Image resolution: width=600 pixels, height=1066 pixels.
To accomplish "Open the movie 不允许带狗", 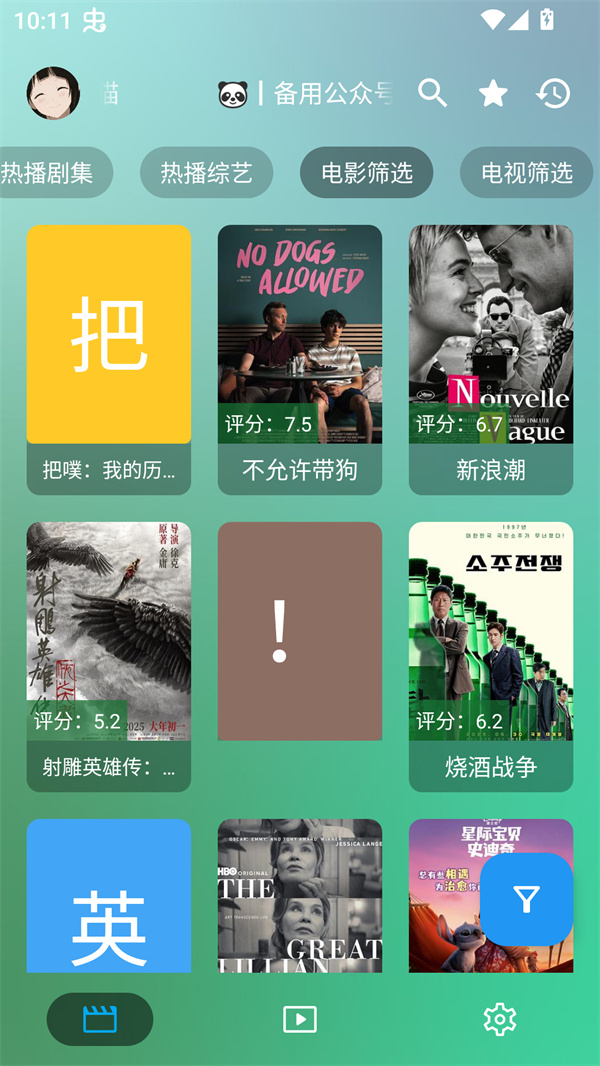I will [299, 358].
